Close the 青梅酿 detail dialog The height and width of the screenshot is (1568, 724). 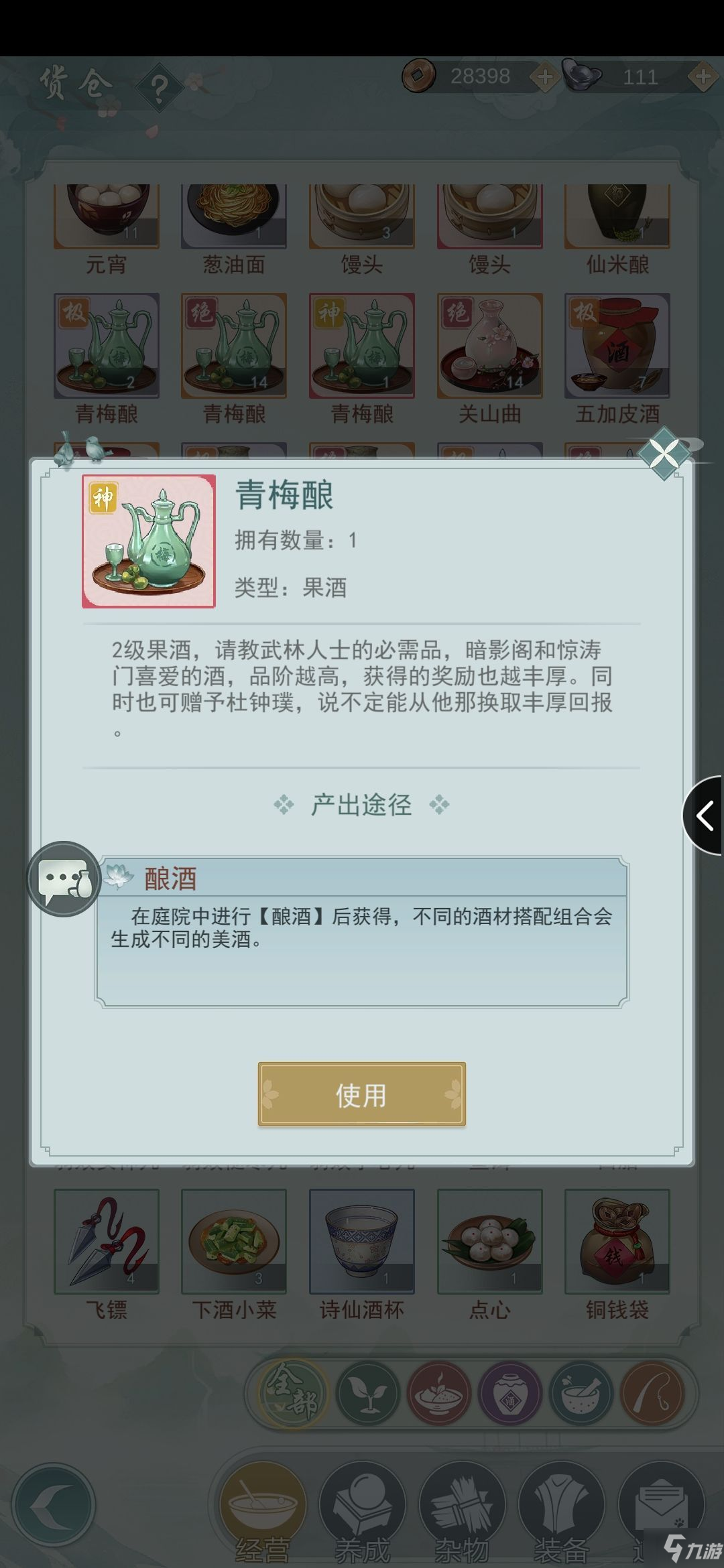point(663,454)
